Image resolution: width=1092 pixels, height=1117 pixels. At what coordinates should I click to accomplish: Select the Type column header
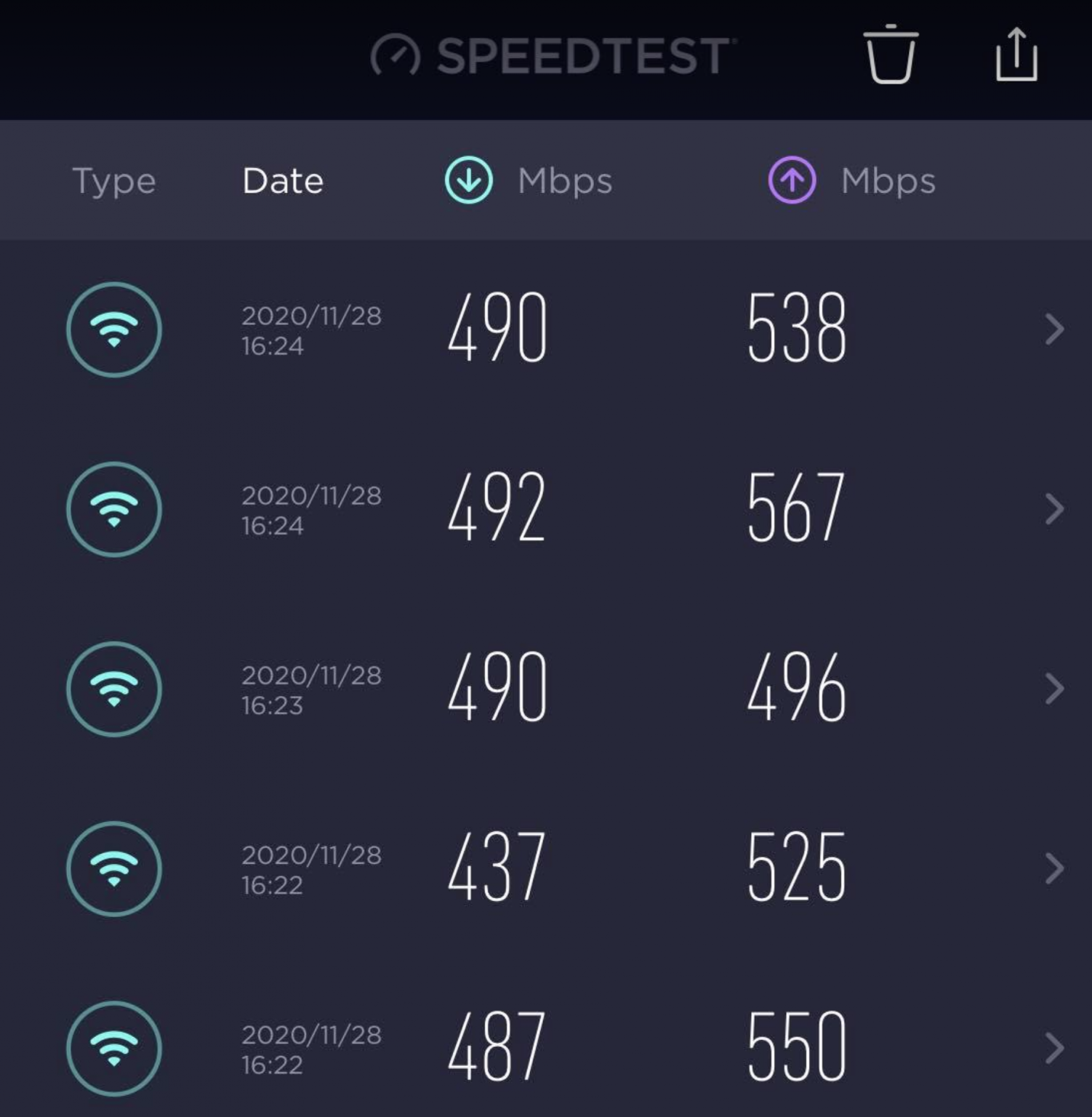(x=114, y=180)
